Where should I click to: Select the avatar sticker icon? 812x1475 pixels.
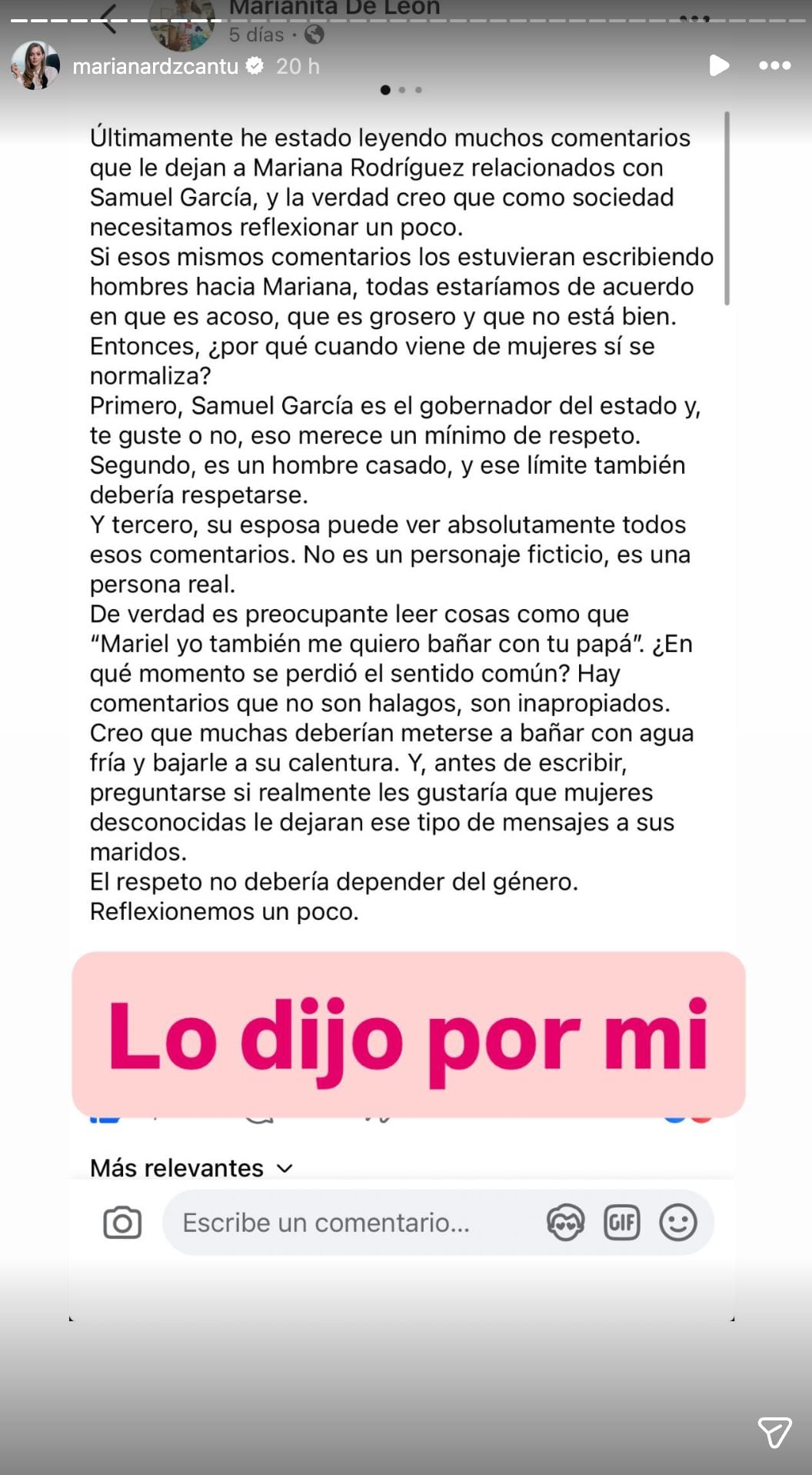tap(567, 1222)
